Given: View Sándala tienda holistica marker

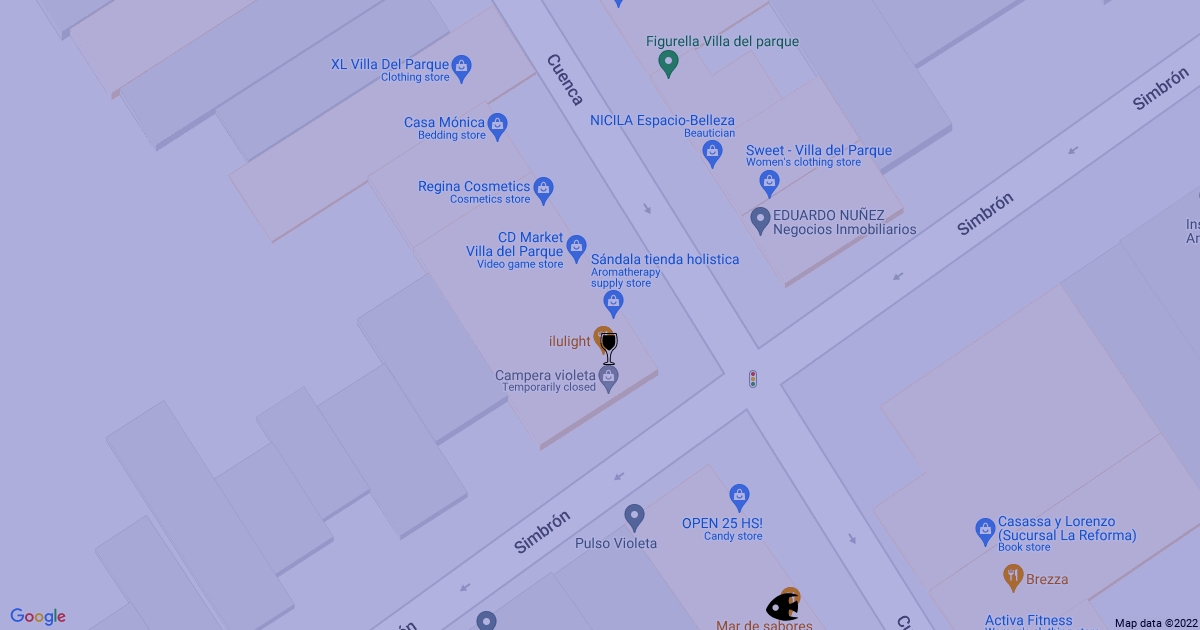Looking at the screenshot, I should pyautogui.click(x=614, y=300).
